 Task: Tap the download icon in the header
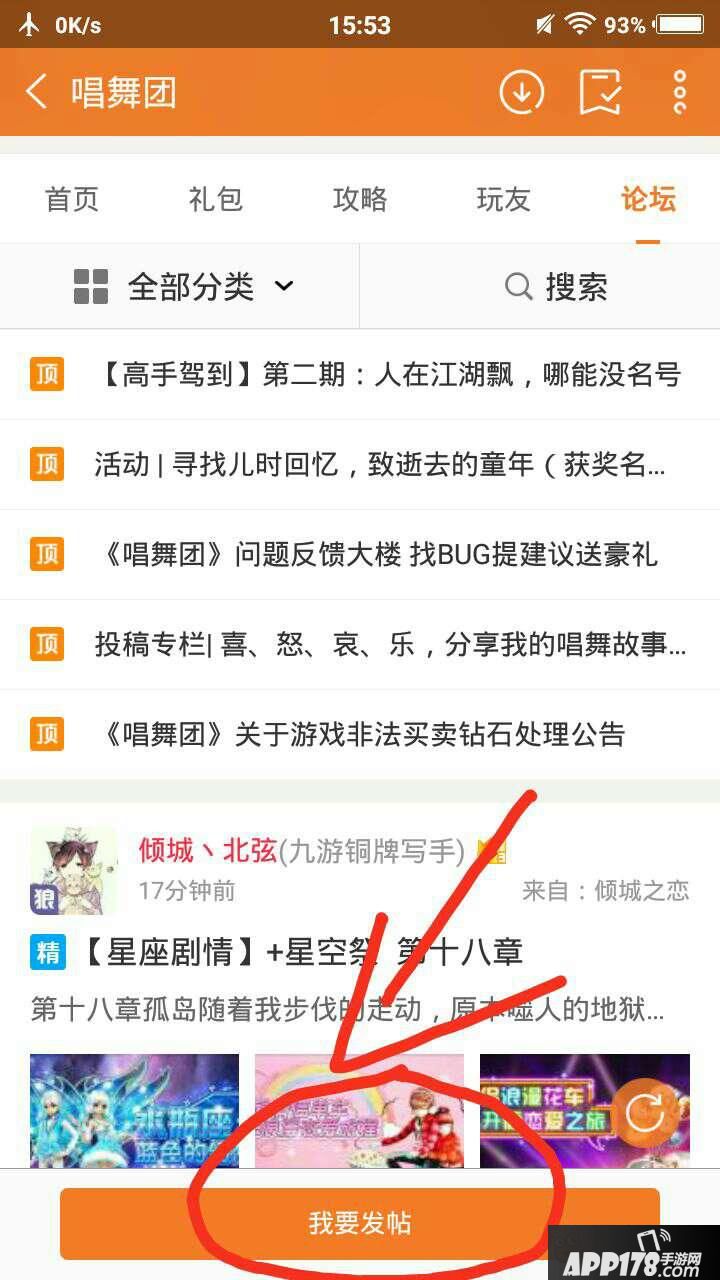pyautogui.click(x=521, y=92)
